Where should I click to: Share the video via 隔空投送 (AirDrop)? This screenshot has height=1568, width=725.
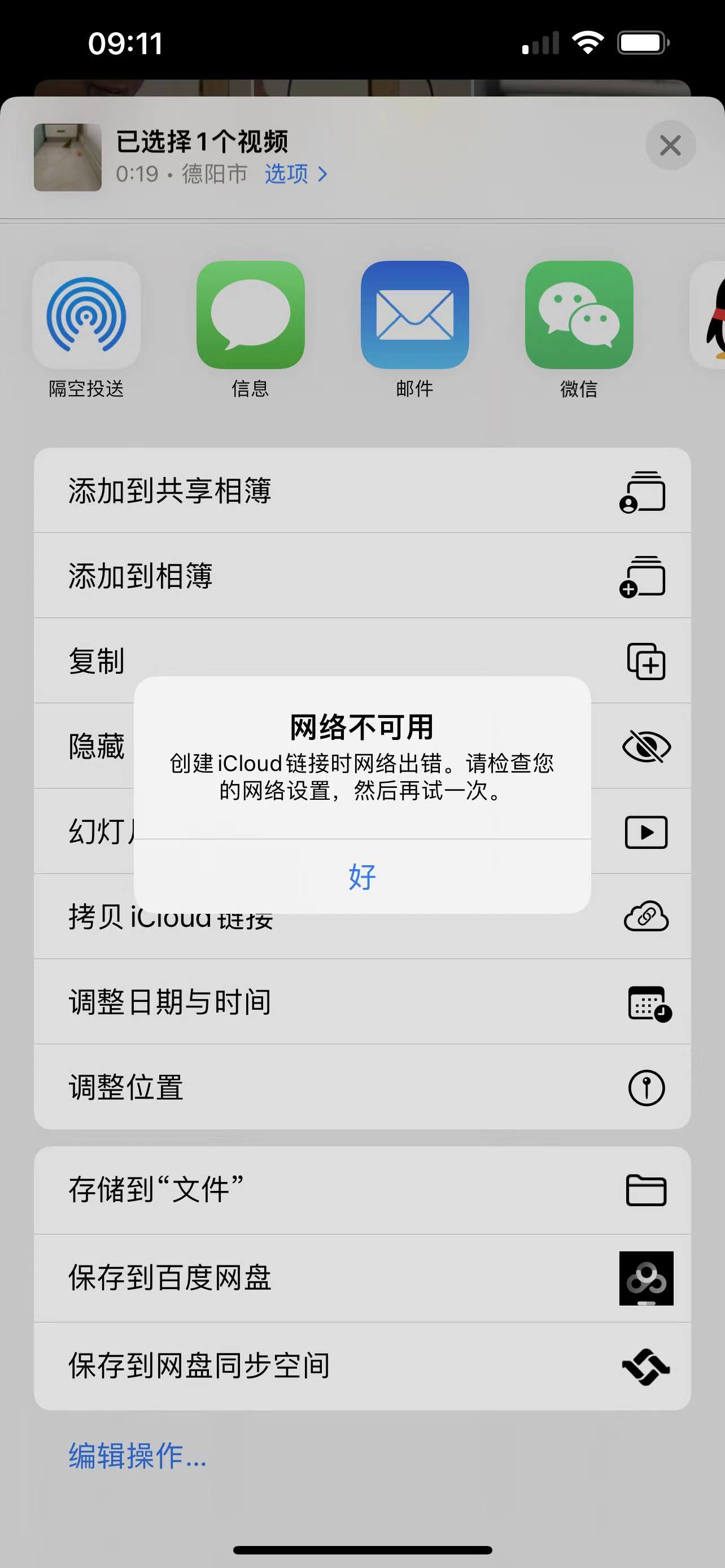[x=86, y=316]
